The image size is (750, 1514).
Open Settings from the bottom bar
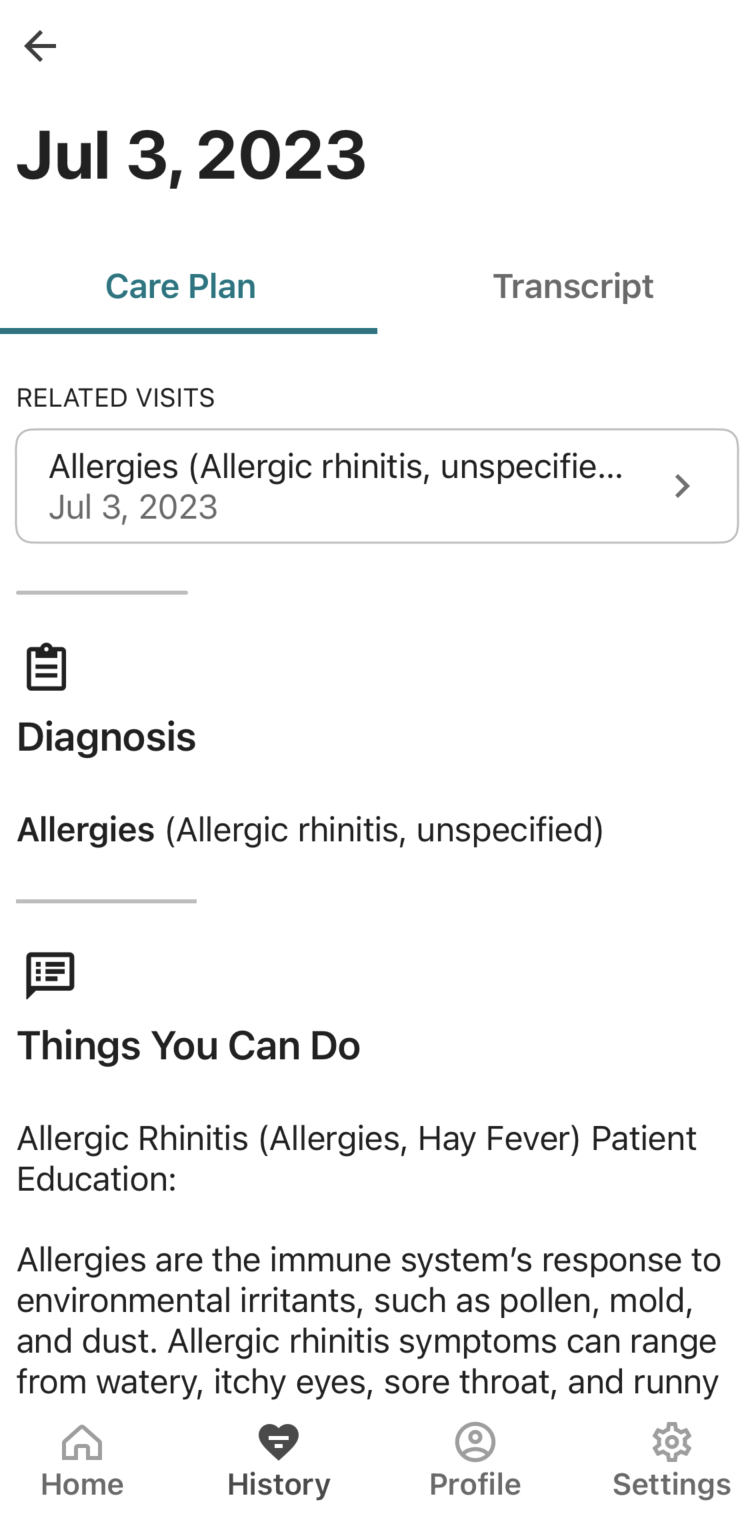(671, 1461)
